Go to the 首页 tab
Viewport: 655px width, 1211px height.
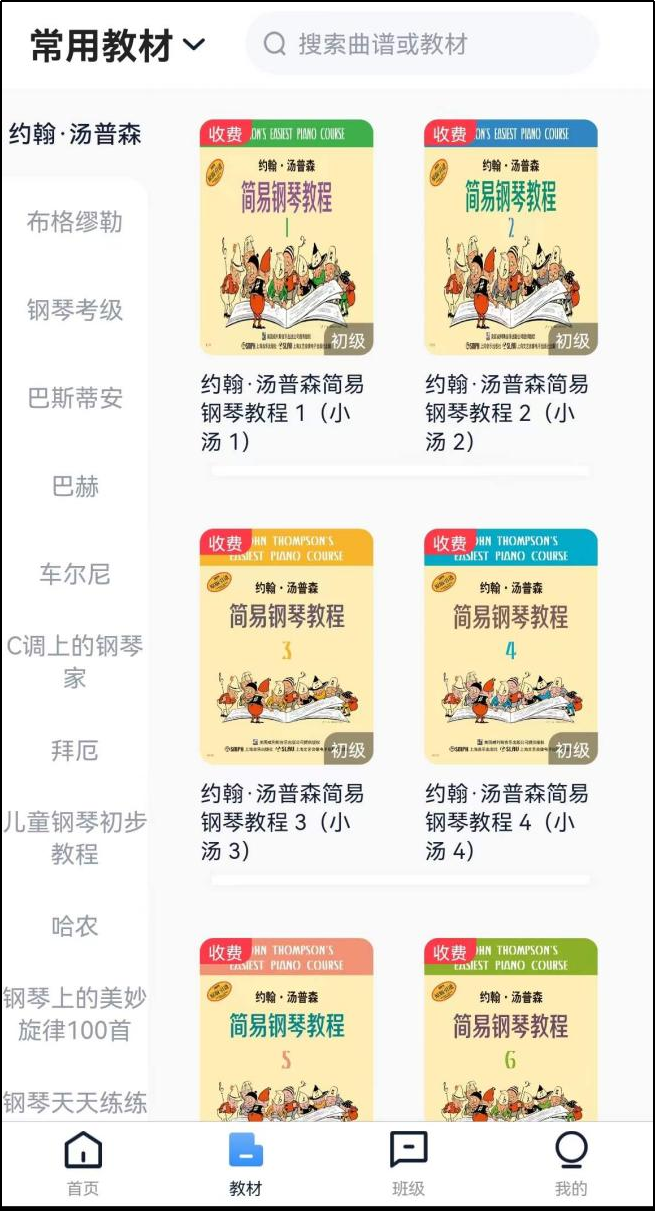click(x=83, y=1163)
